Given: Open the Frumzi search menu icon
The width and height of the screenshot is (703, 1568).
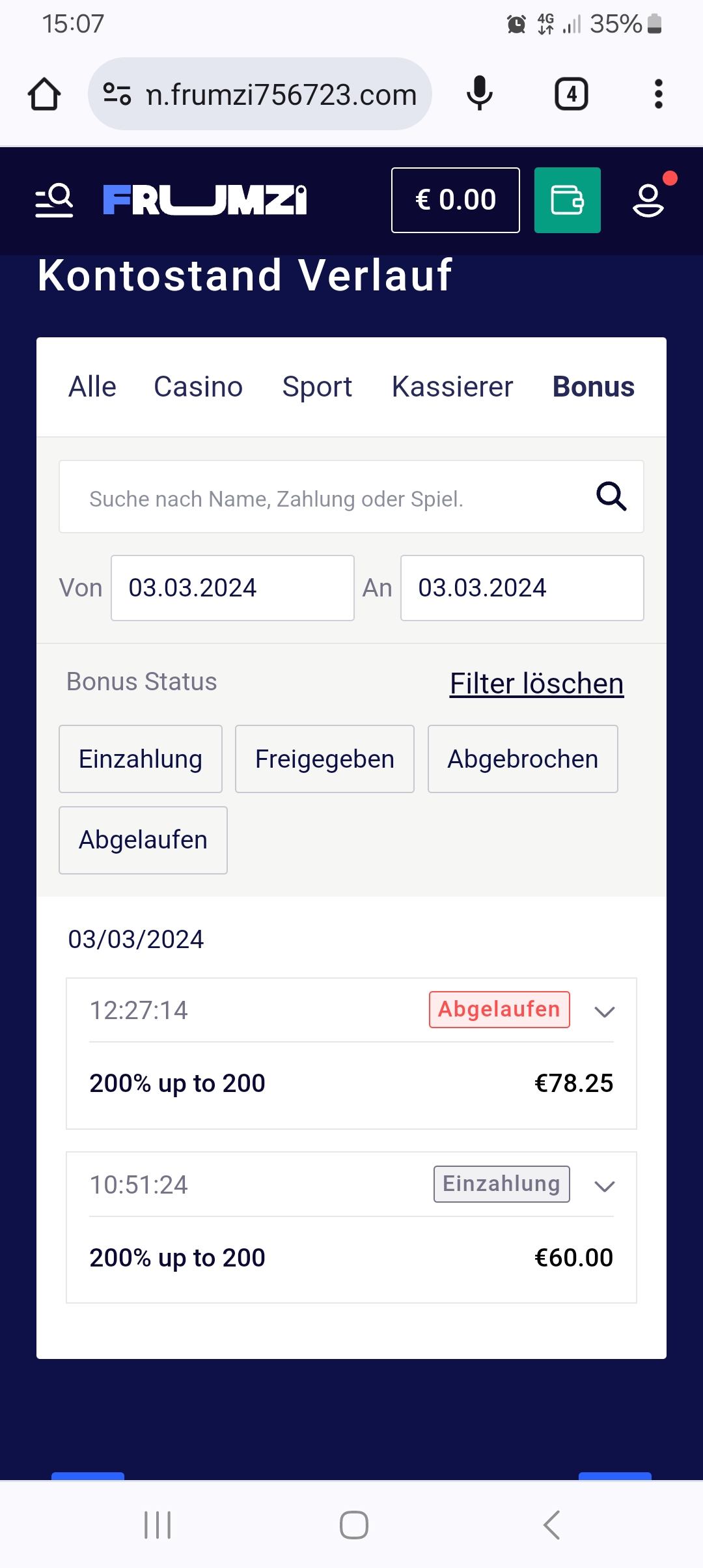Looking at the screenshot, I should coord(54,200).
